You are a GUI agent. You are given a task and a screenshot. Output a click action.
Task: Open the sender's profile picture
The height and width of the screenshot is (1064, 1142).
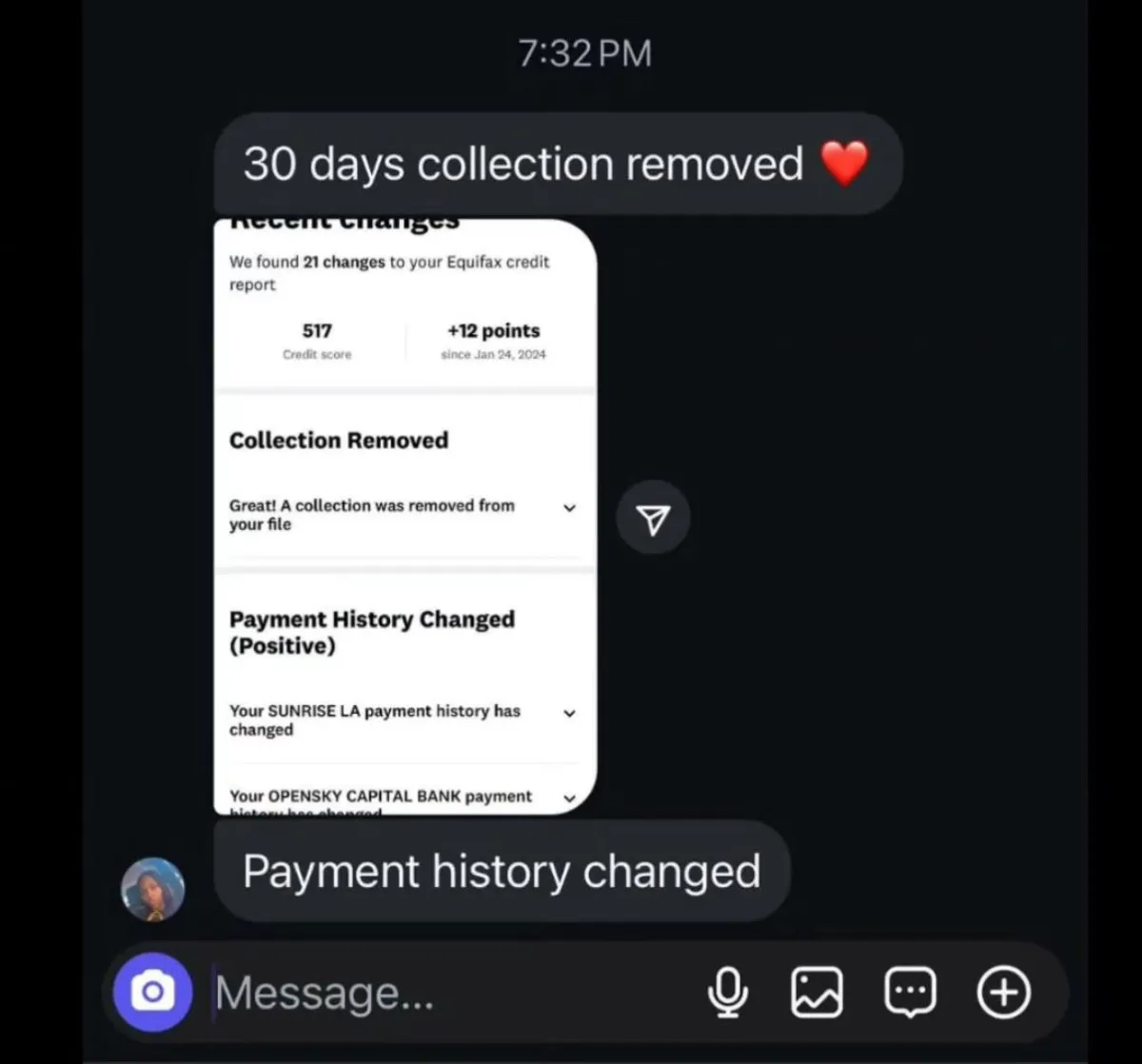click(x=152, y=889)
